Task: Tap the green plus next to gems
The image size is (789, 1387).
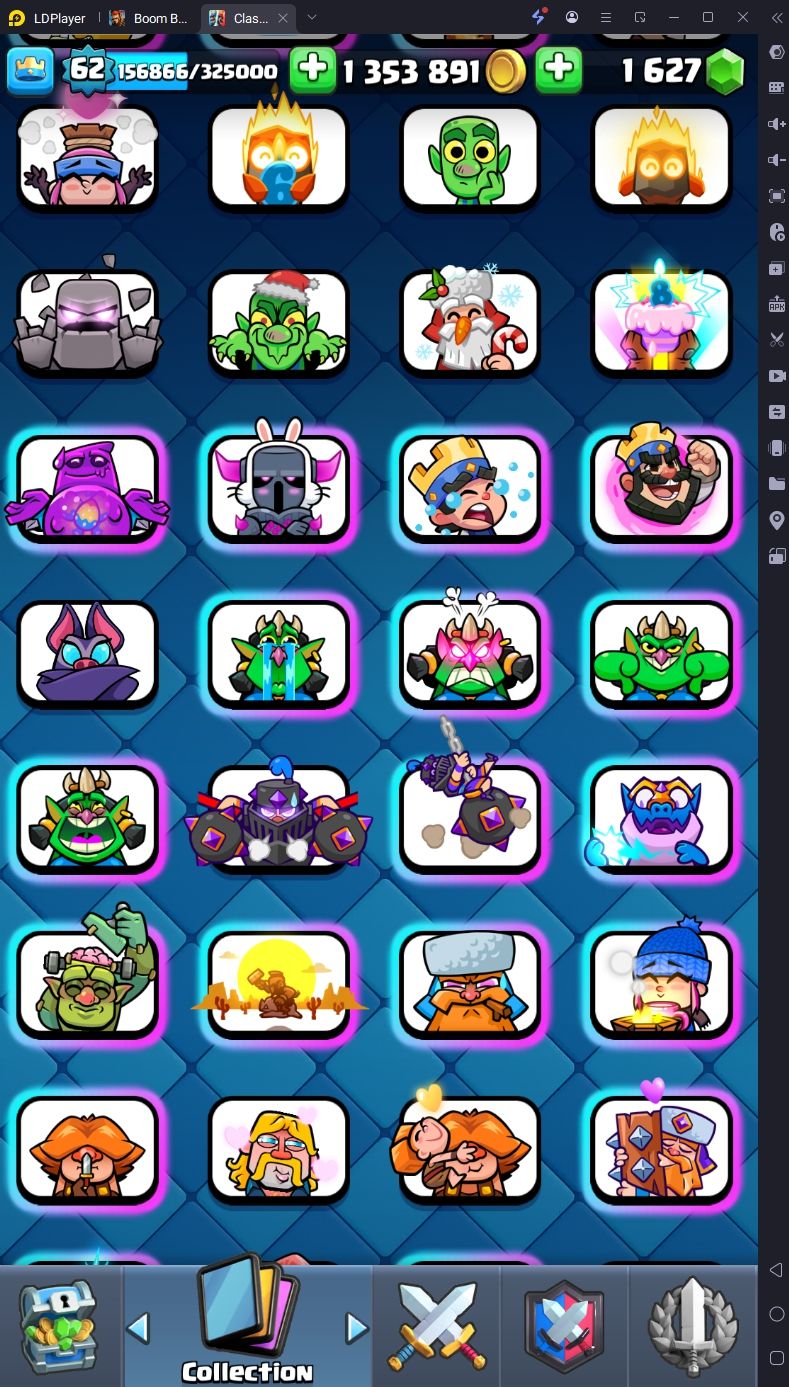Action: [x=559, y=70]
